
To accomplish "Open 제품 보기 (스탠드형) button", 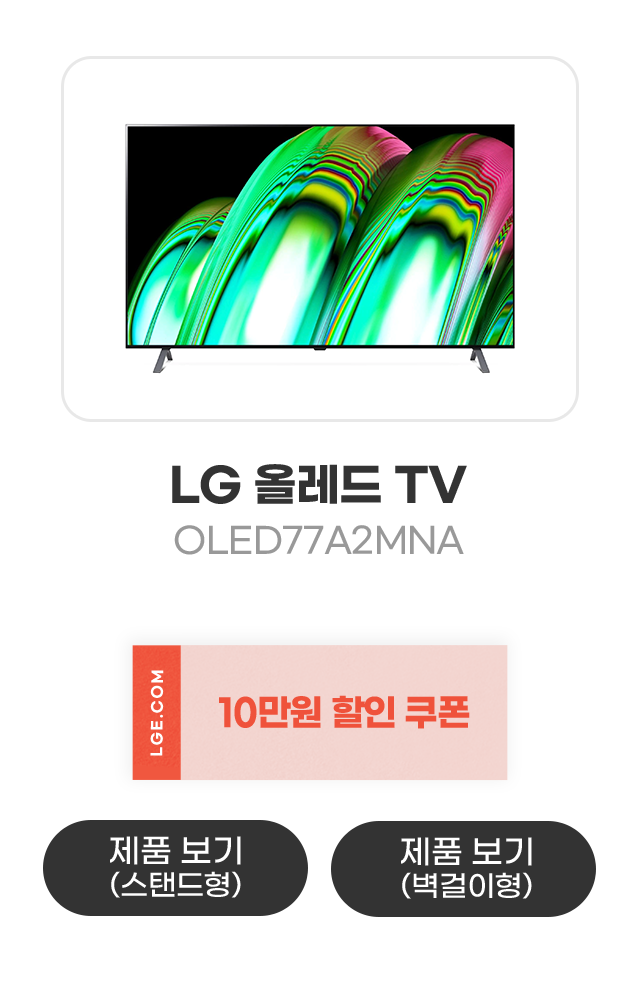I will [x=175, y=868].
